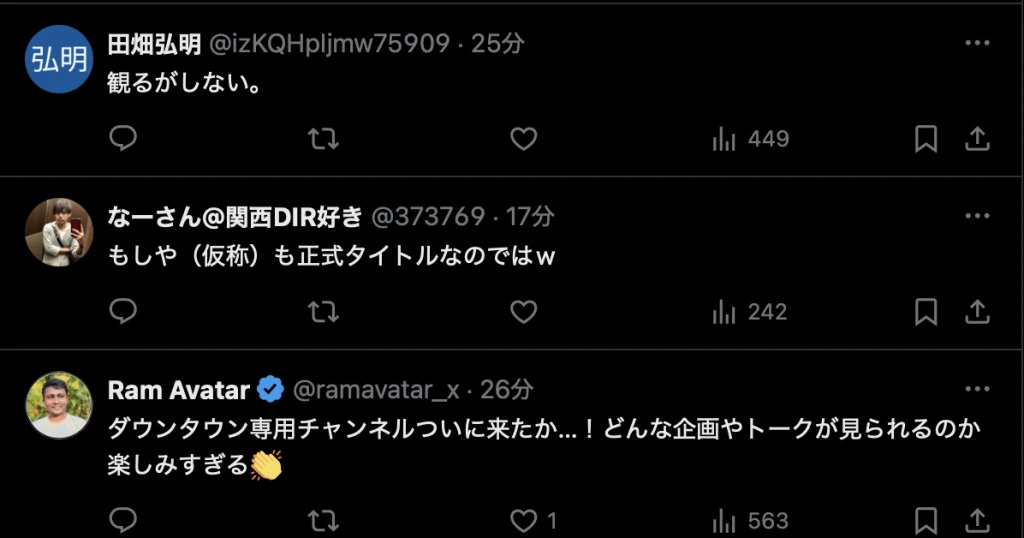Open overflow menu on Ram Avatar's post

977,389
